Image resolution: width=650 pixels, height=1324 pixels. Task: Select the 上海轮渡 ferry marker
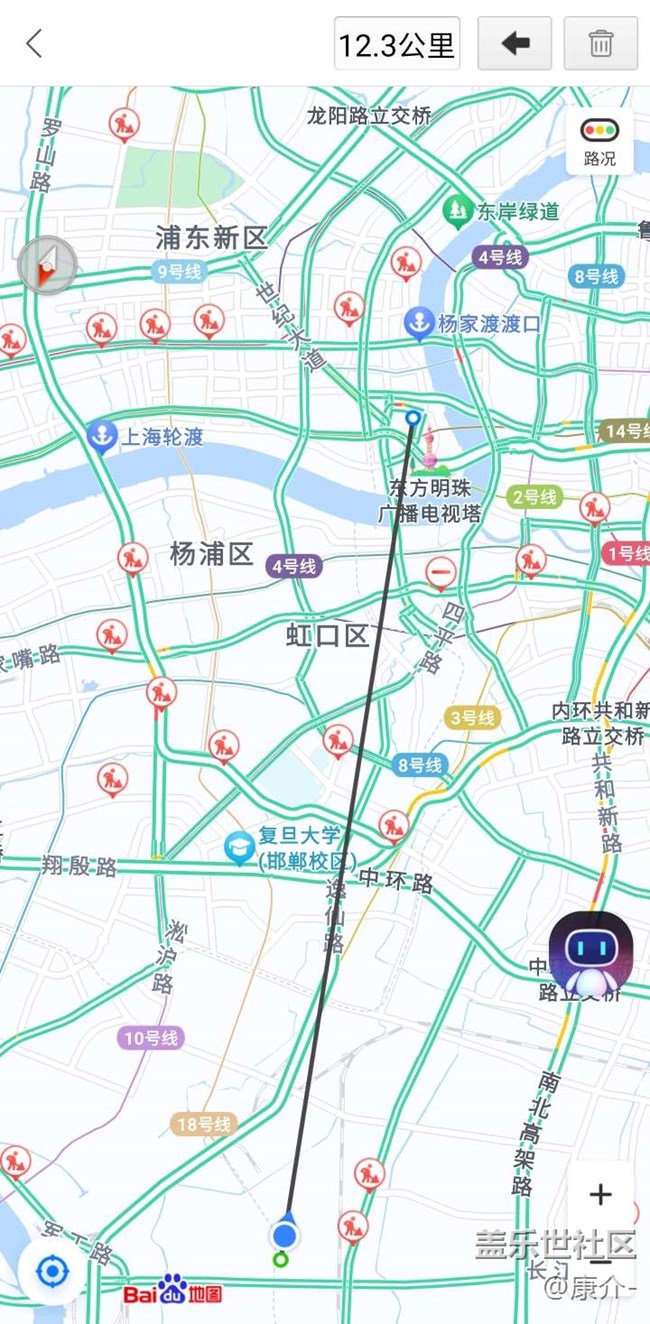pos(100,436)
